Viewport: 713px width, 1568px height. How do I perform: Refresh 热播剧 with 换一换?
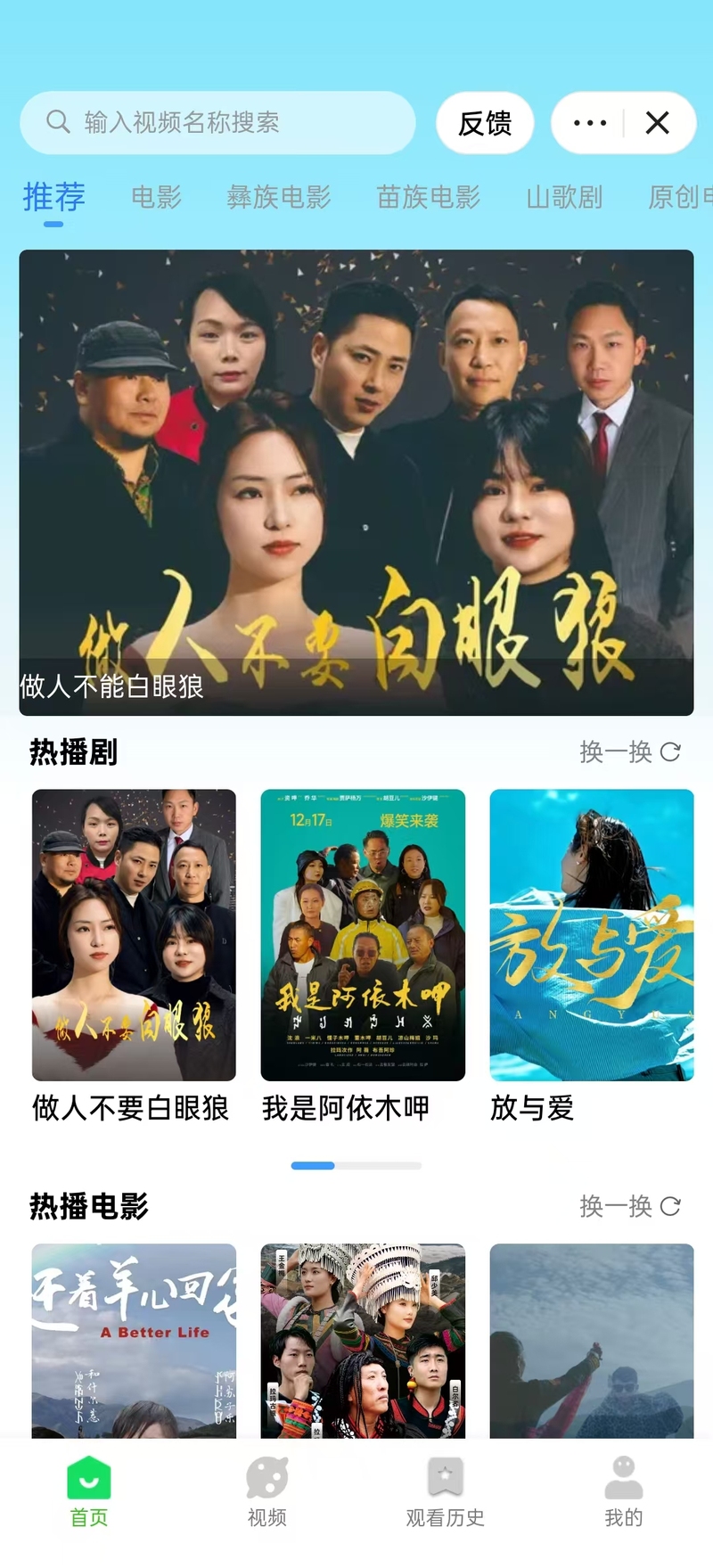(629, 752)
